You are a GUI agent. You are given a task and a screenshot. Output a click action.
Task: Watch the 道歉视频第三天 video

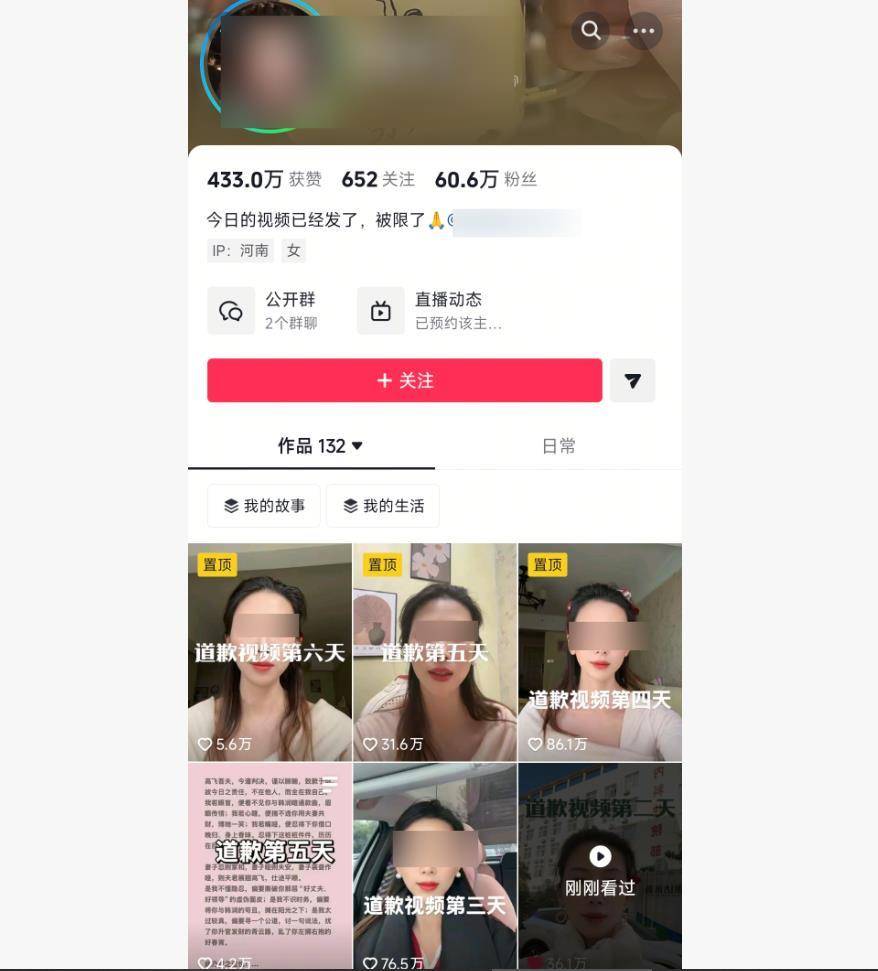[x=434, y=865]
